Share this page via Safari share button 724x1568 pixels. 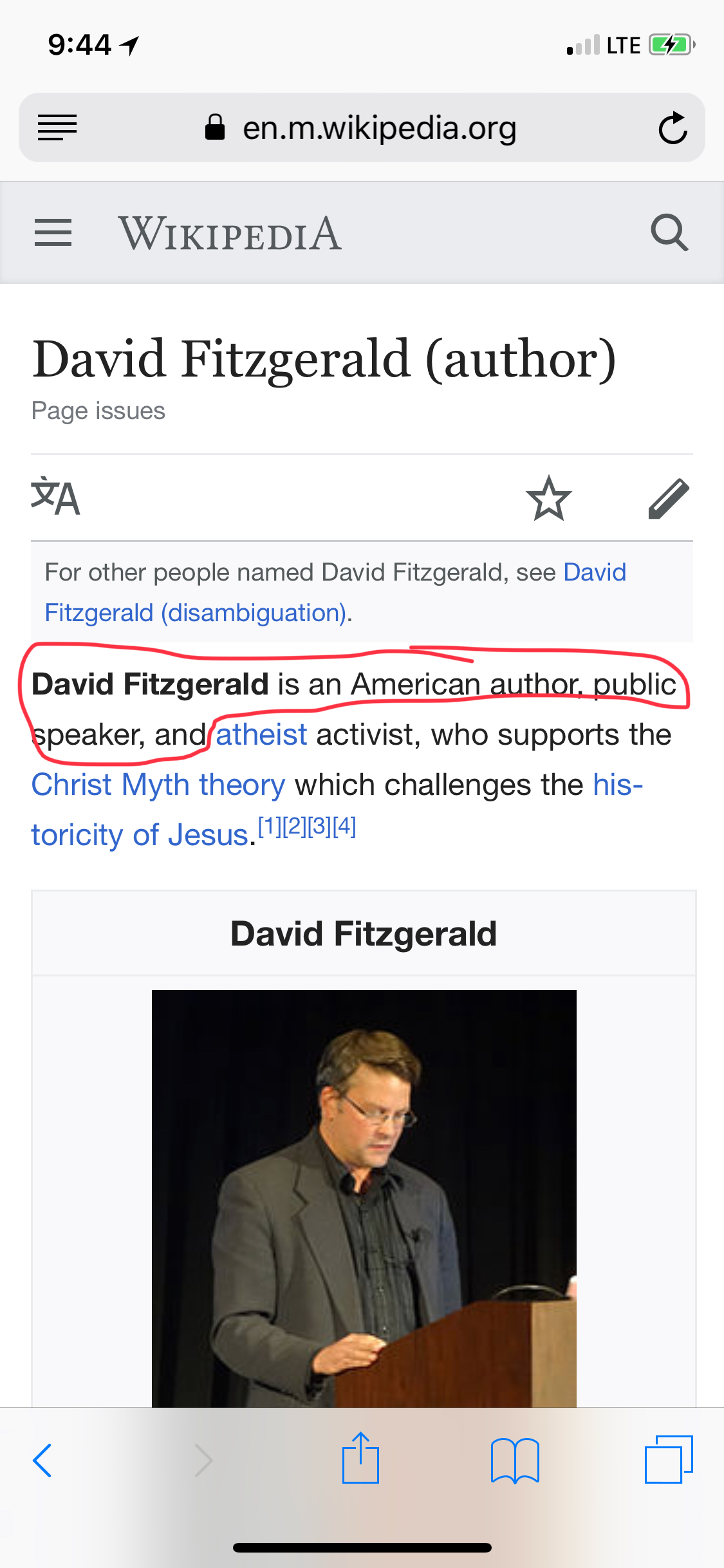(360, 1458)
